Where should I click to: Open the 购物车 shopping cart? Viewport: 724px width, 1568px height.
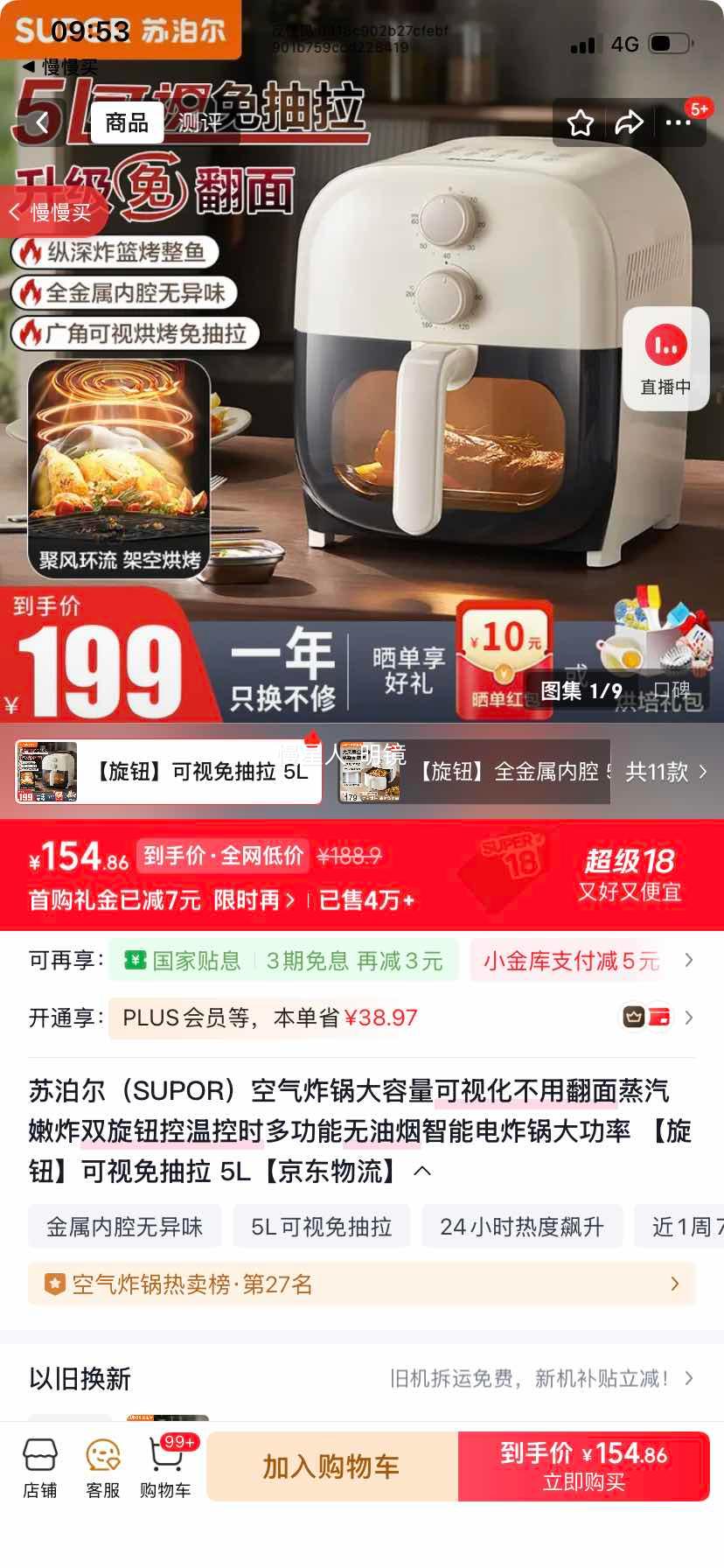[x=165, y=1466]
